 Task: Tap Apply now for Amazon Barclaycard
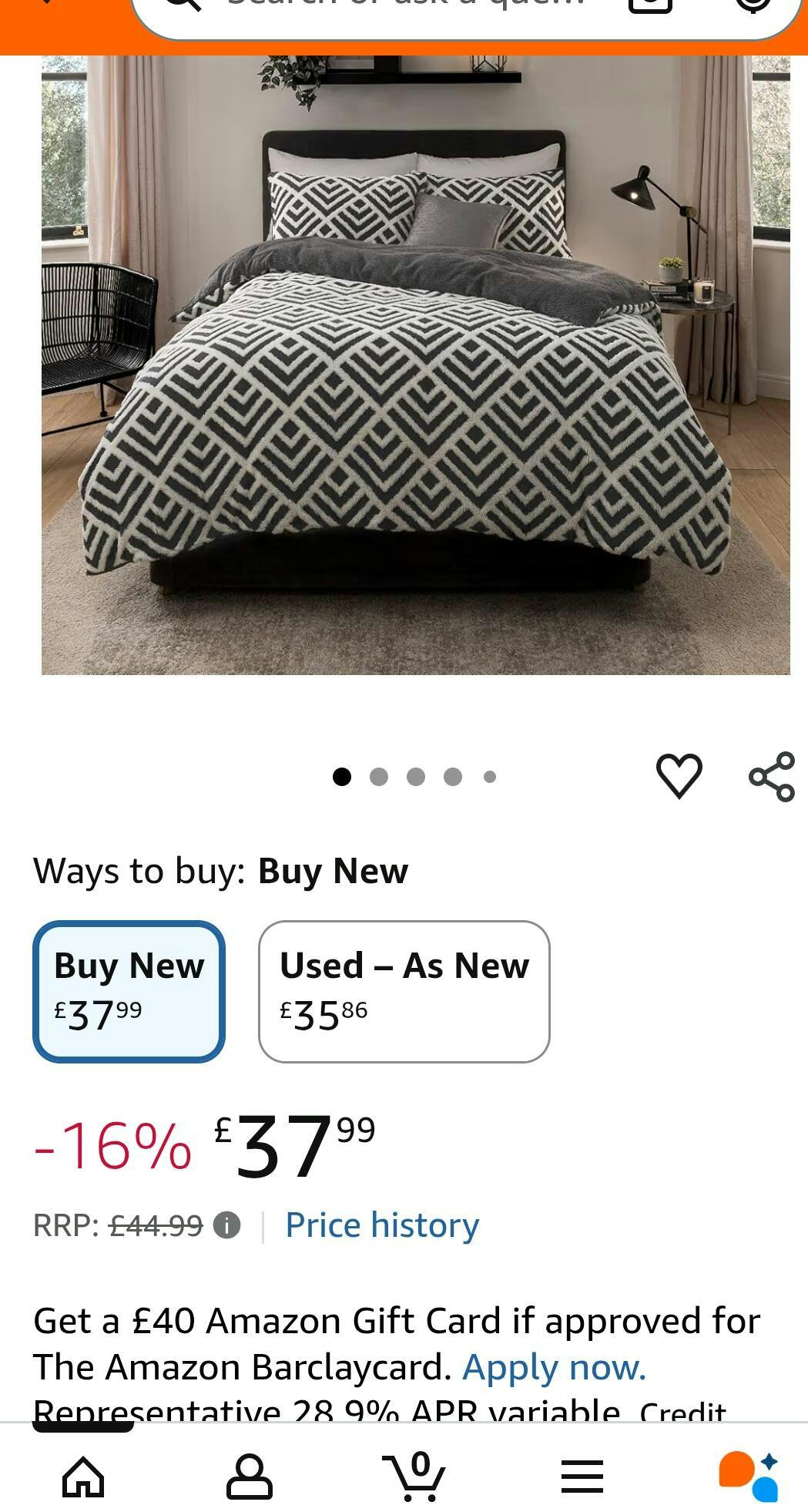tap(554, 1367)
